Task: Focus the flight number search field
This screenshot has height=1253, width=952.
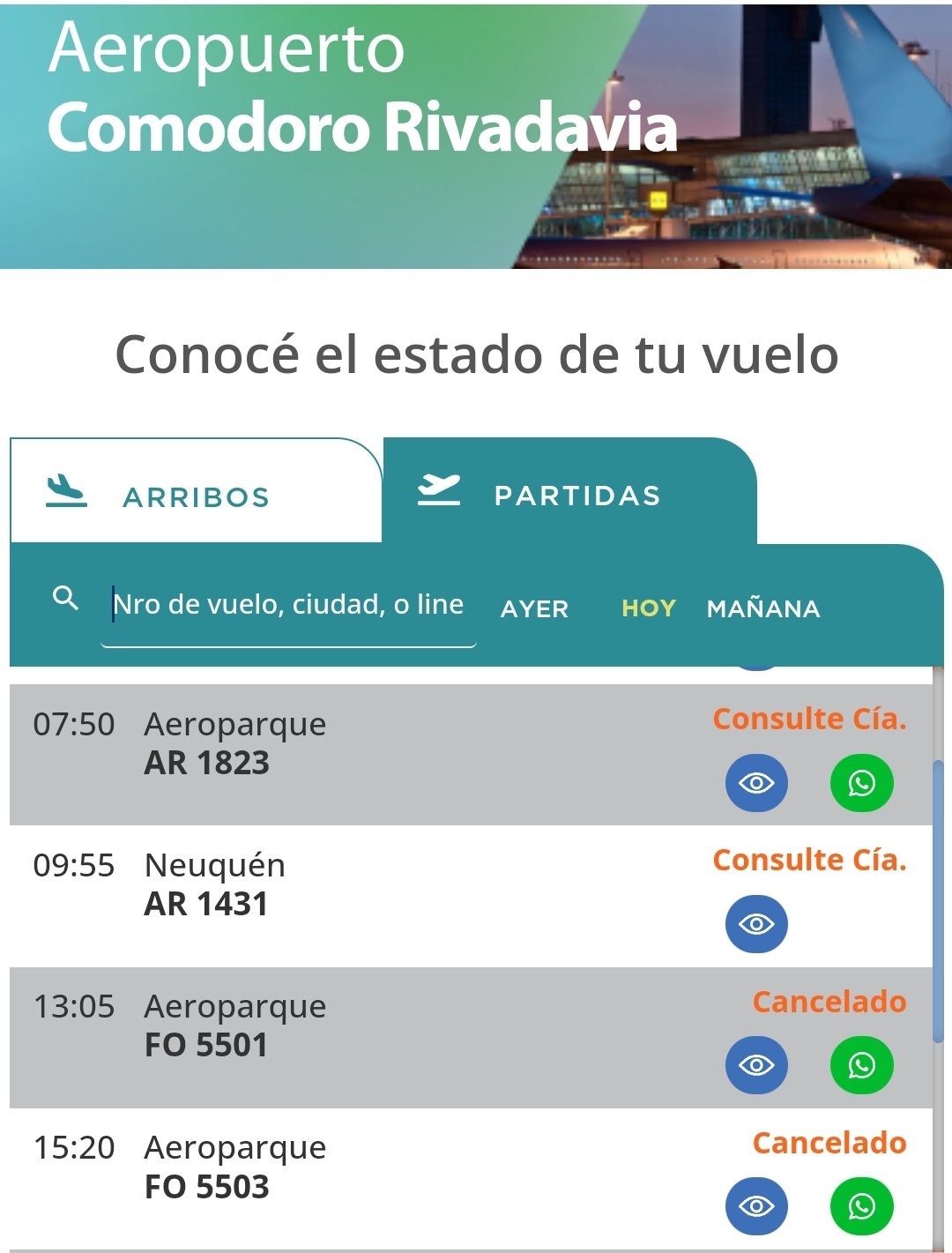Action: [288, 605]
